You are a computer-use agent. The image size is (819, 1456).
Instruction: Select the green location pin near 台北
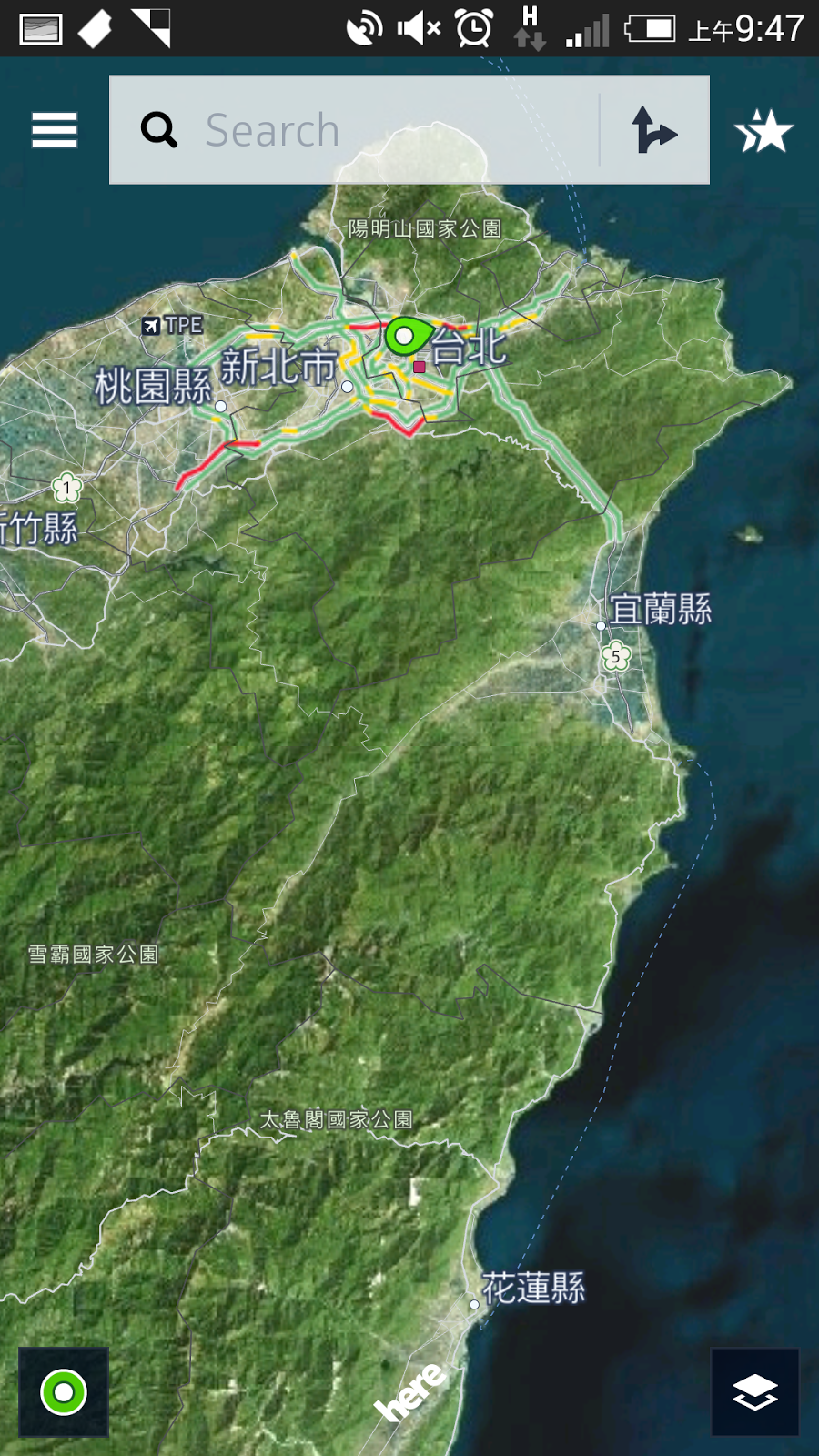406,336
